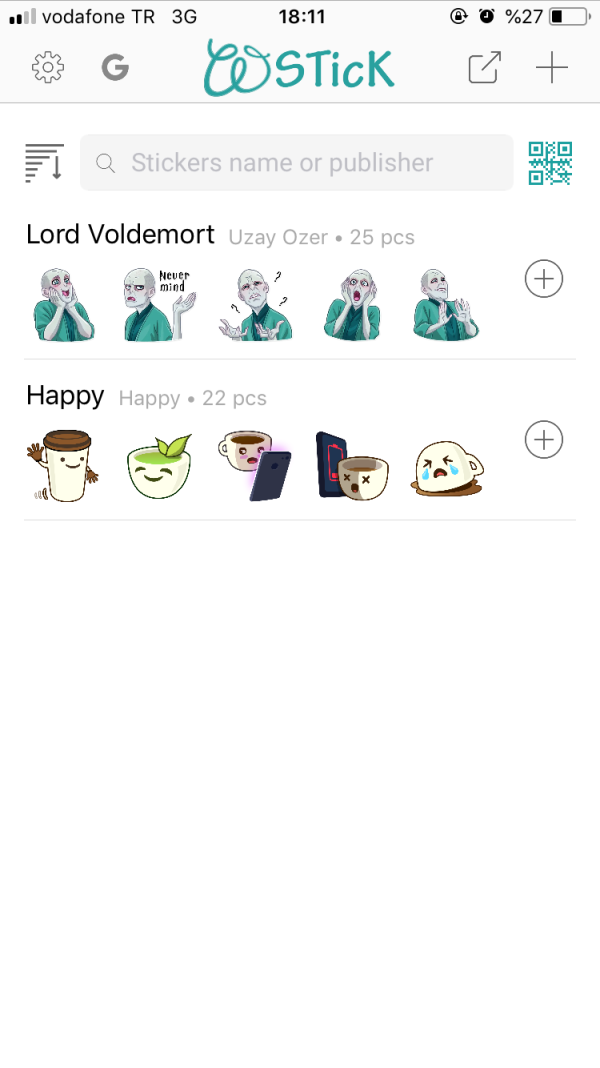The image size is (600, 1068).
Task: View the waving coffee cup sticker
Action: [62, 466]
